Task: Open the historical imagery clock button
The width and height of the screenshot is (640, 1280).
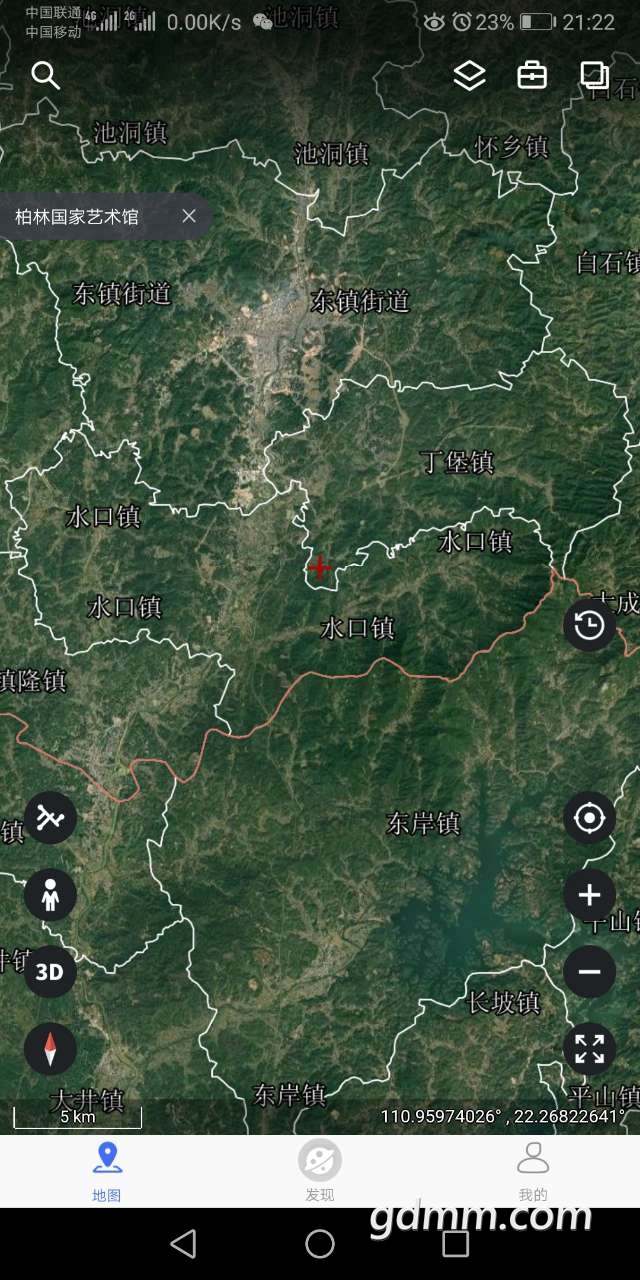Action: pos(589,626)
